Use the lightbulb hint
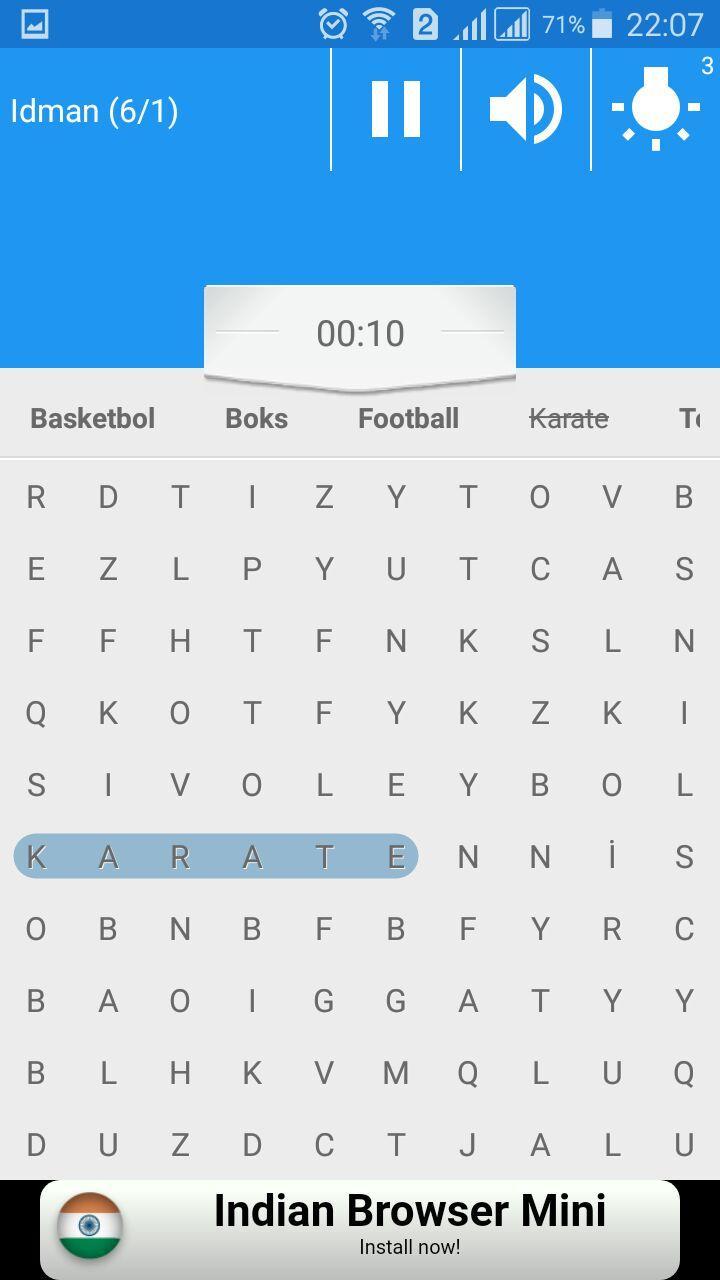This screenshot has width=720, height=1280. 656,109
